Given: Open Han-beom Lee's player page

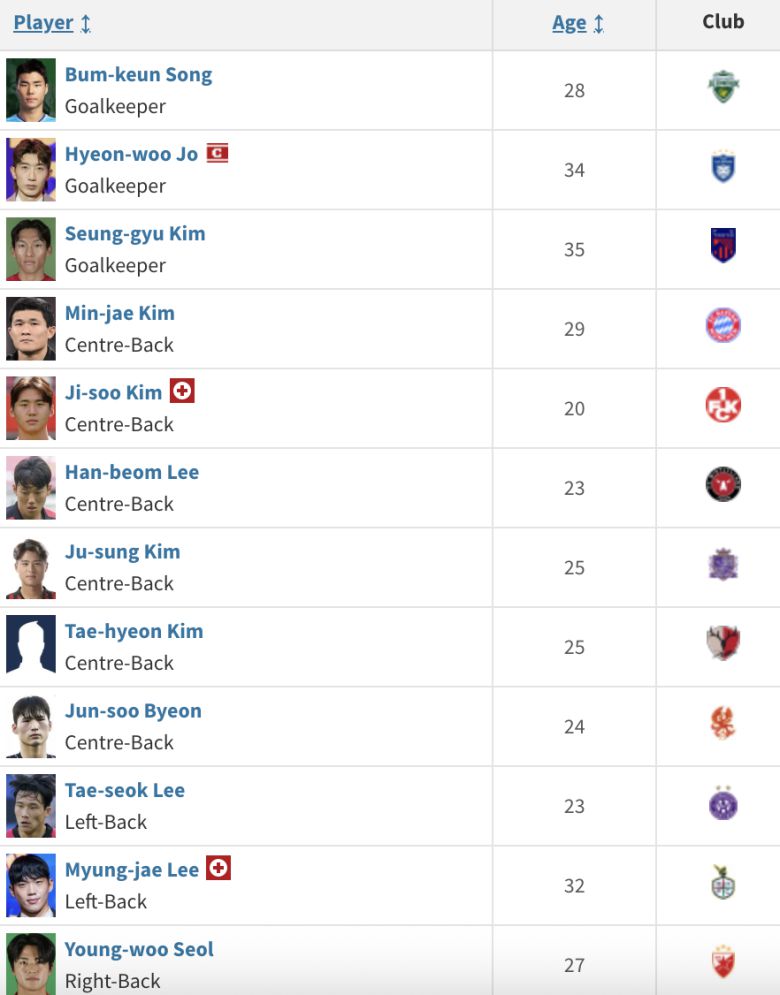Looking at the screenshot, I should [x=132, y=472].
